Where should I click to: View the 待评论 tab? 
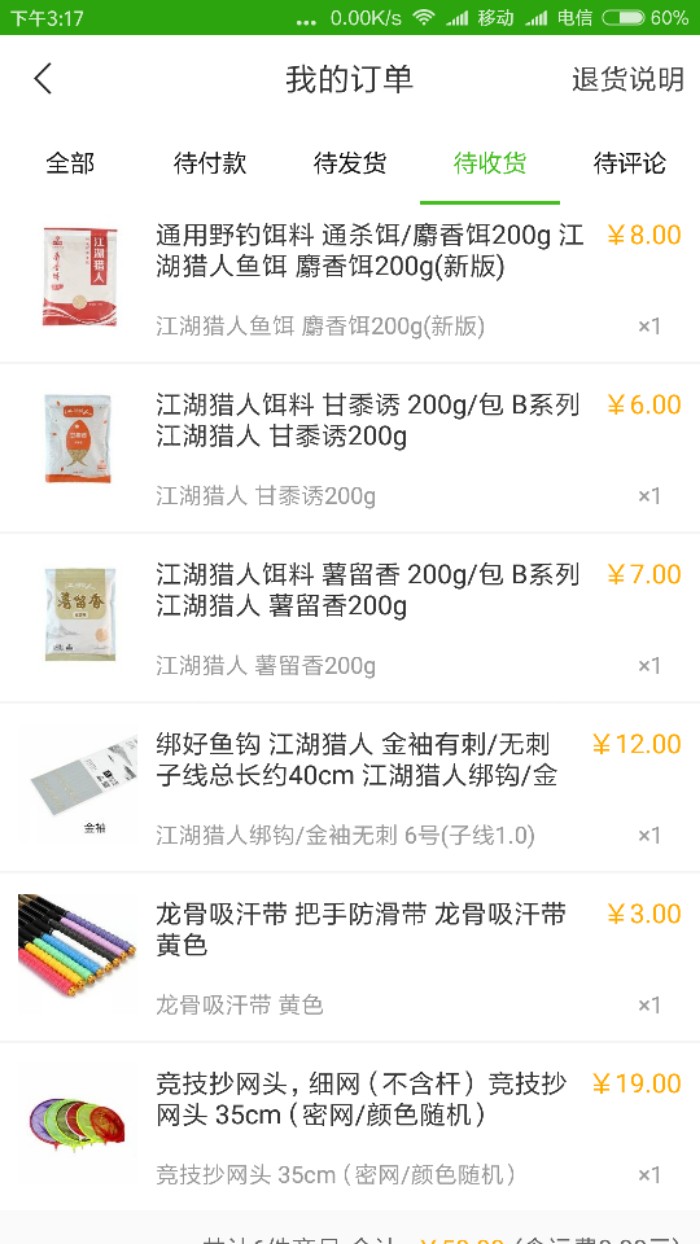(629, 163)
